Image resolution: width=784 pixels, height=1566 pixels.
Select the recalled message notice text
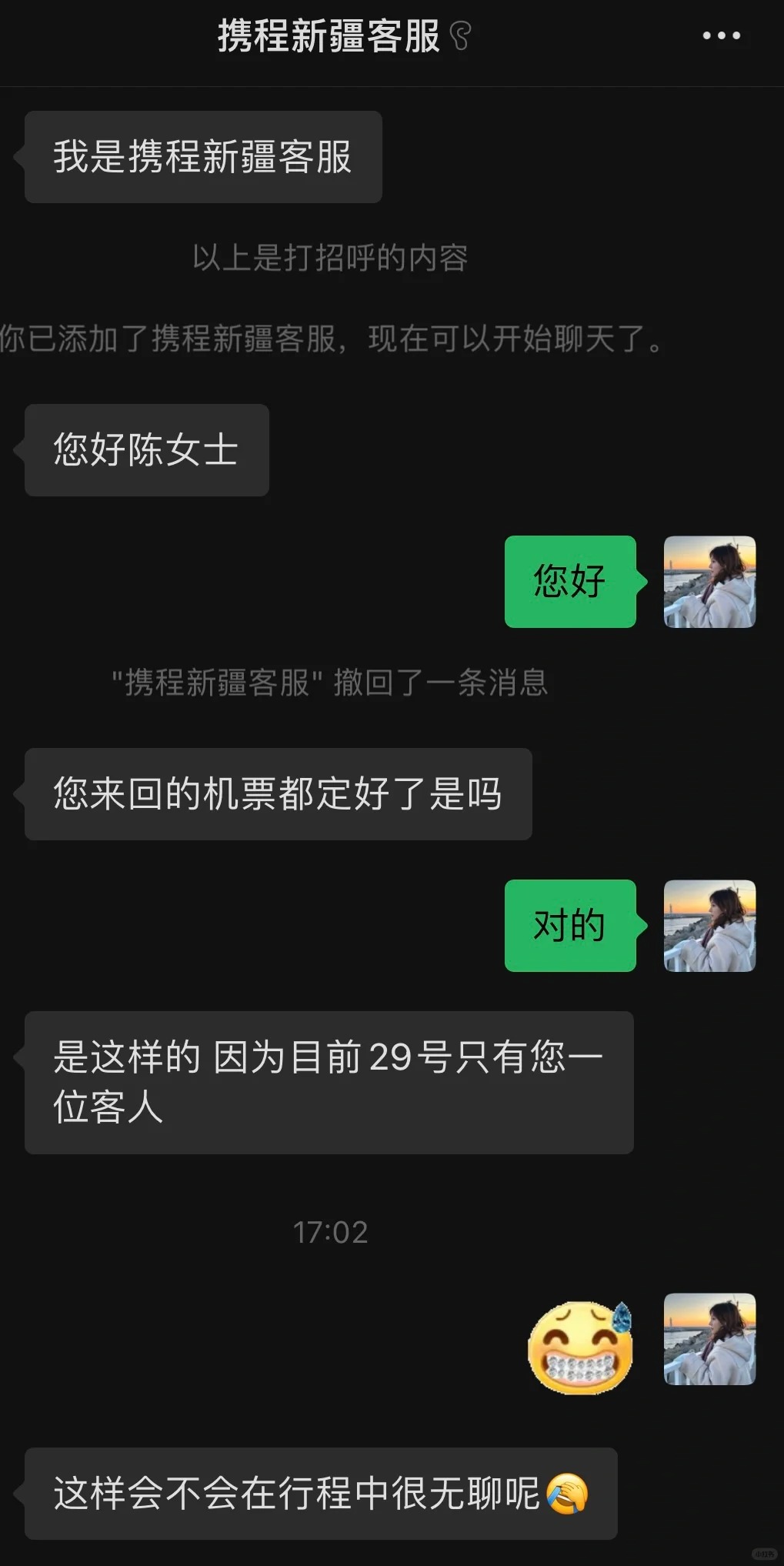pyautogui.click(x=329, y=682)
